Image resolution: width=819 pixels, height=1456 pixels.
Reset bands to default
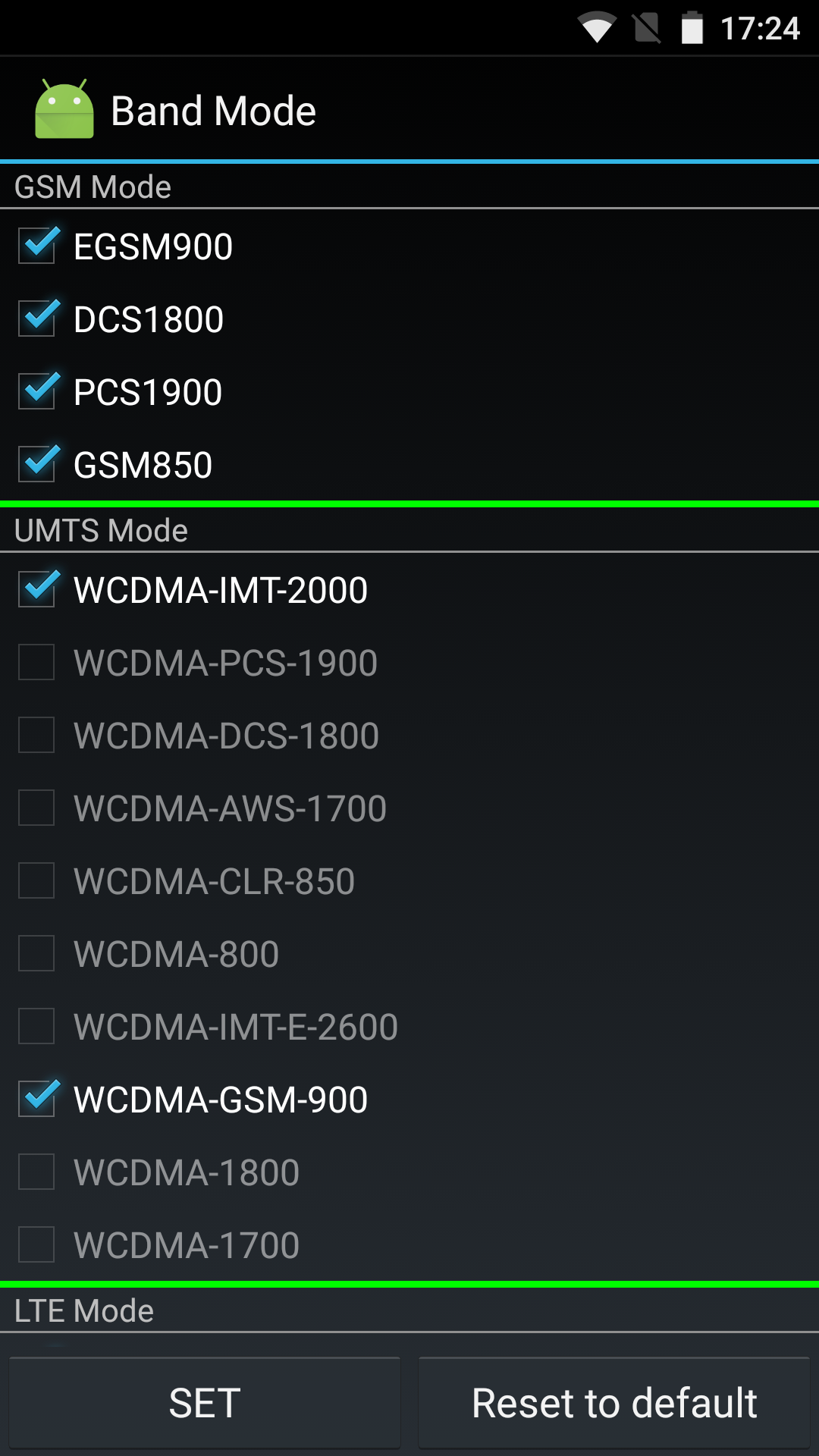[x=614, y=1403]
